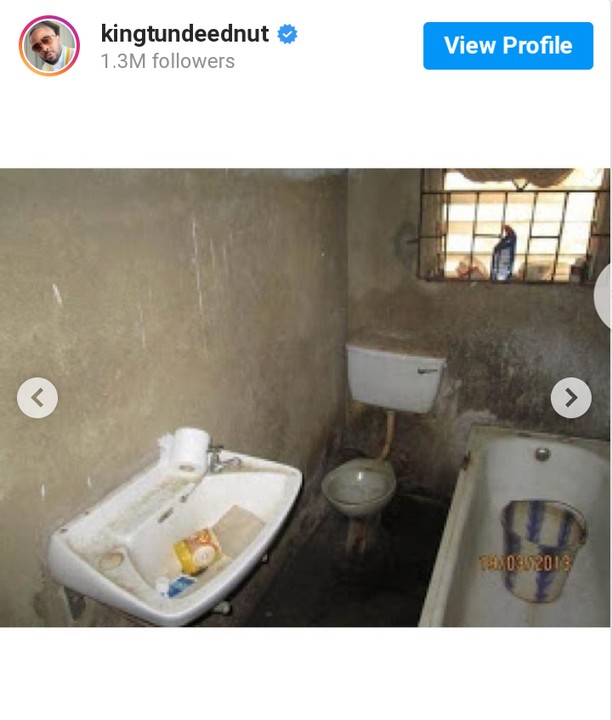Open the View Profile button

(509, 45)
